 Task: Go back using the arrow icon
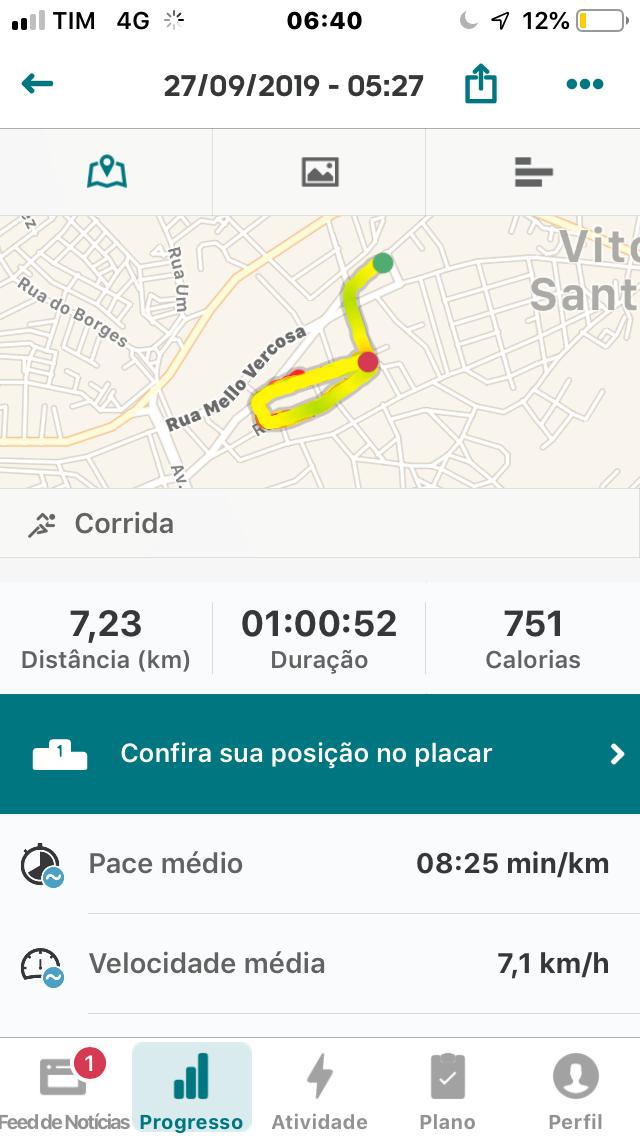(37, 85)
